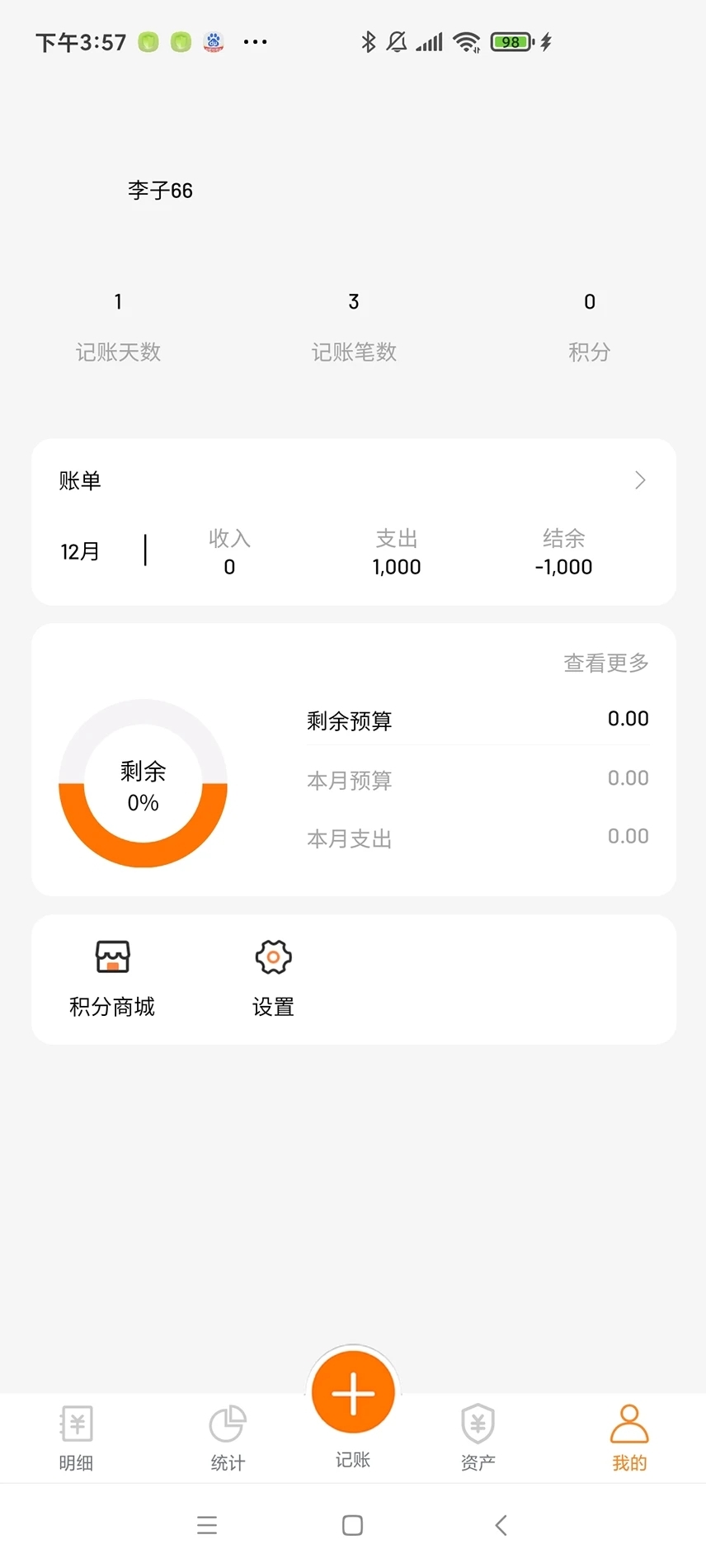
Task: Tap the 积分 points counter showing 0
Action: click(x=589, y=302)
